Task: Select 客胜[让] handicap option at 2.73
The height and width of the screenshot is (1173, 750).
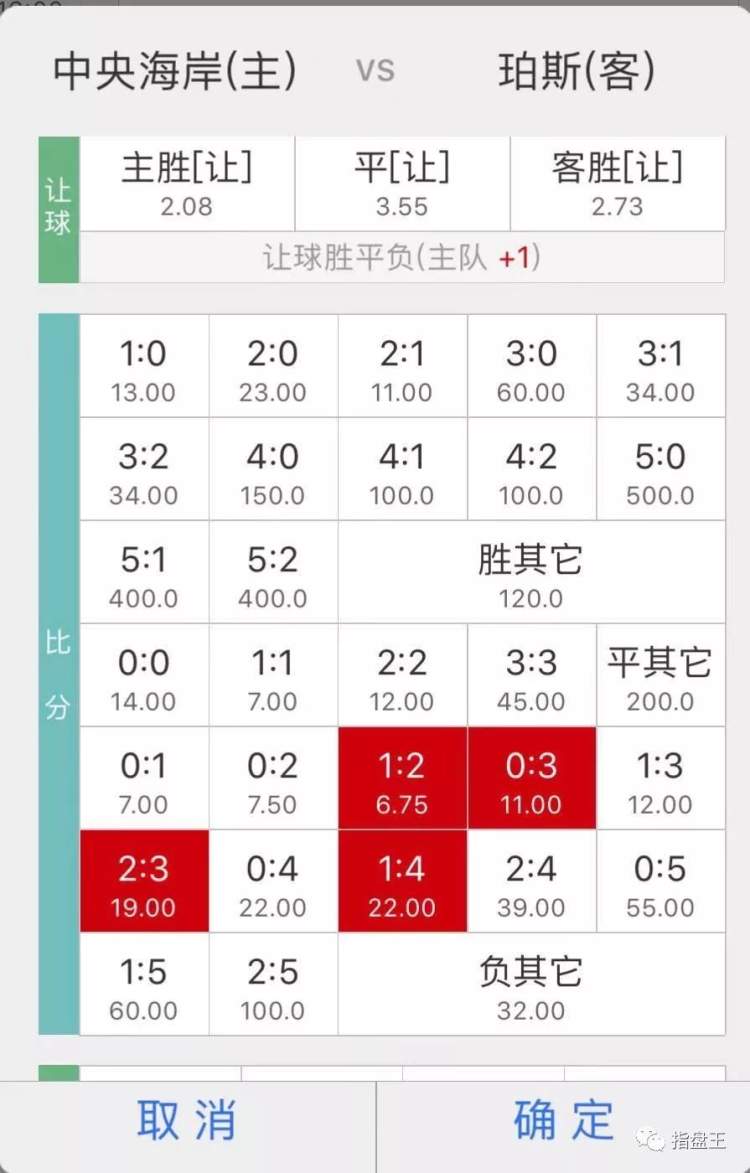Action: (617, 184)
